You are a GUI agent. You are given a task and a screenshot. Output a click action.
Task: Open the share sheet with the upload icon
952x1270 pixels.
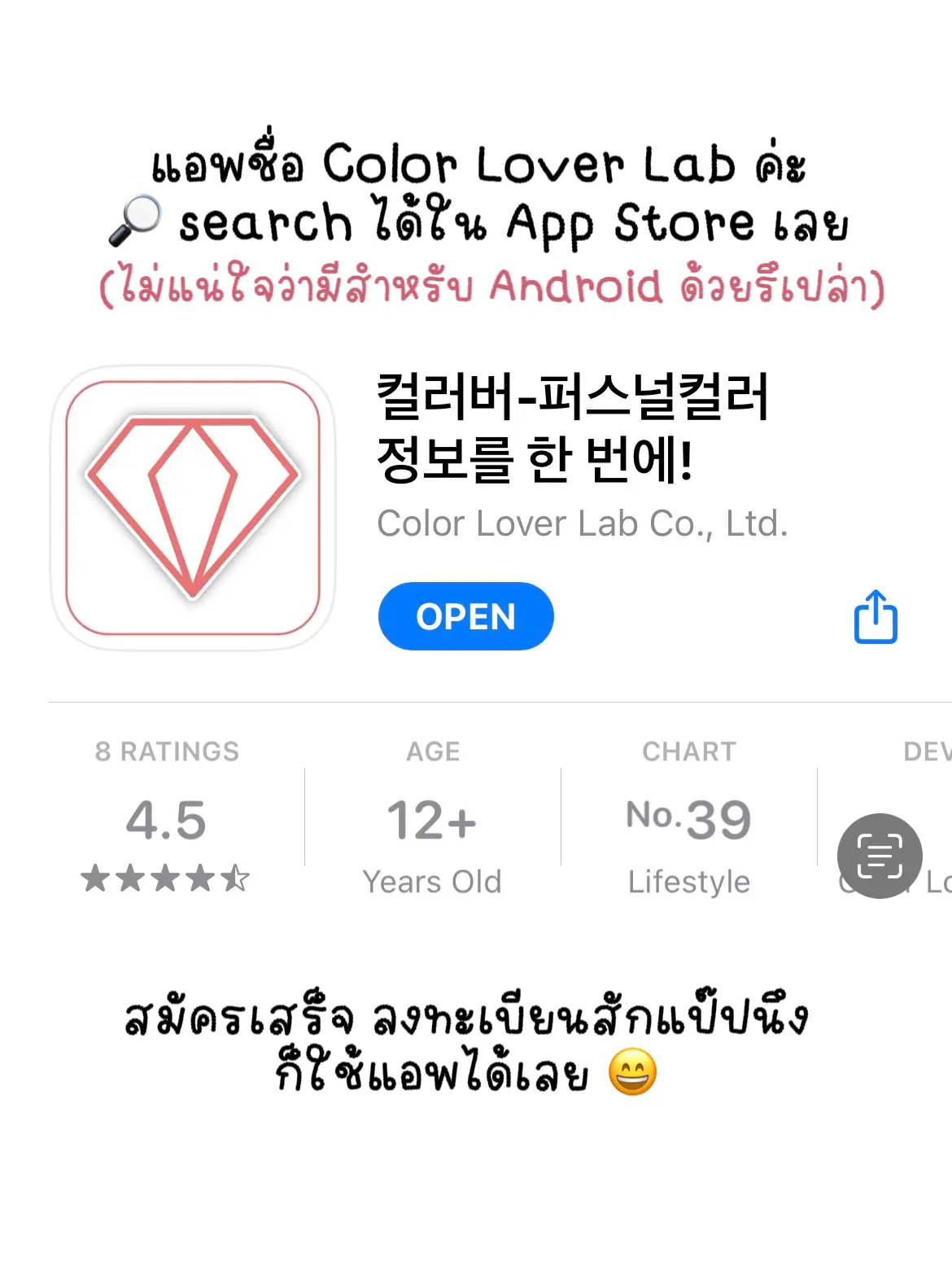point(875,617)
